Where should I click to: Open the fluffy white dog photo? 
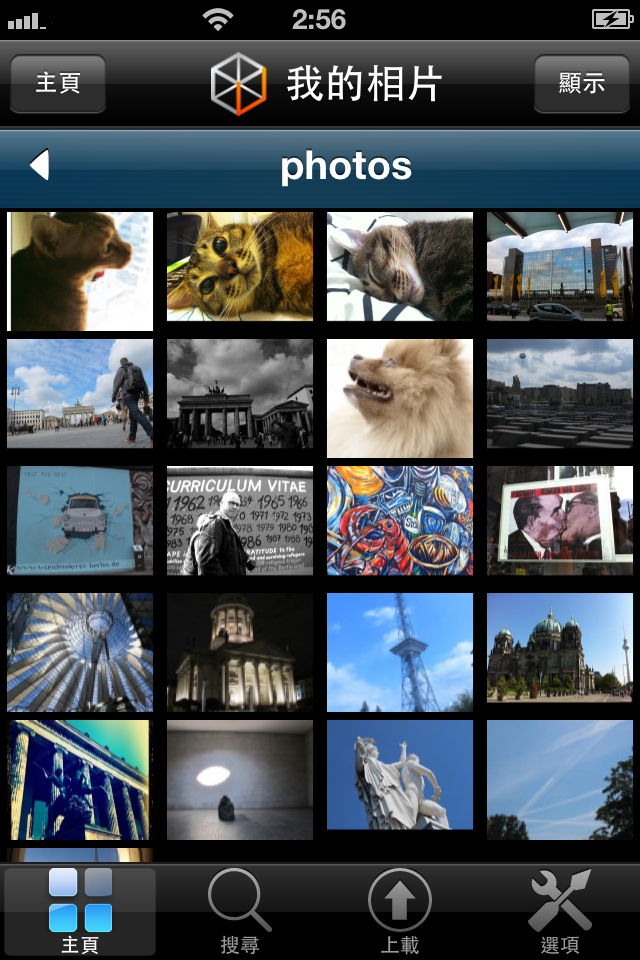[400, 398]
